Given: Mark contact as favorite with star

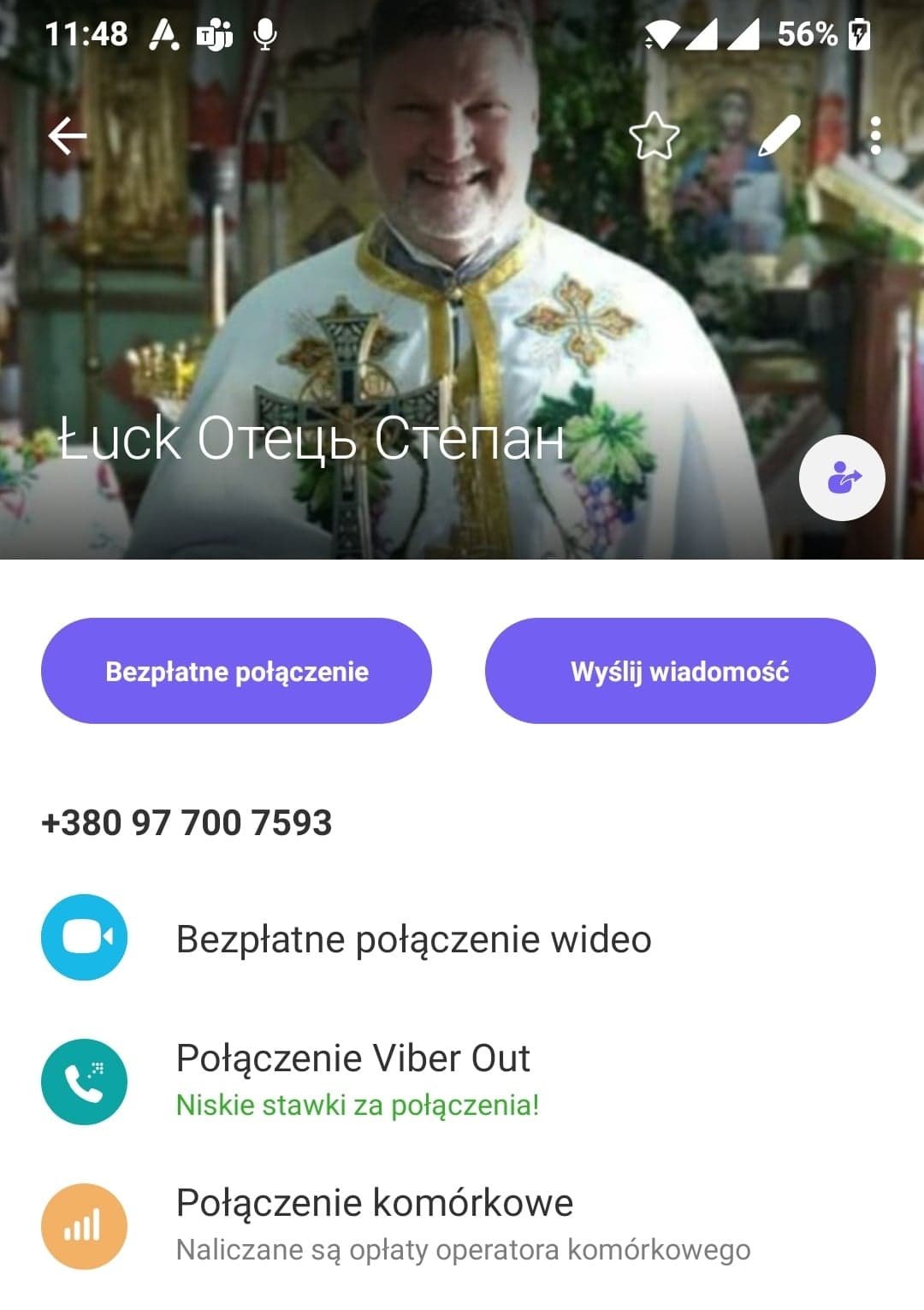Looking at the screenshot, I should (x=654, y=135).
